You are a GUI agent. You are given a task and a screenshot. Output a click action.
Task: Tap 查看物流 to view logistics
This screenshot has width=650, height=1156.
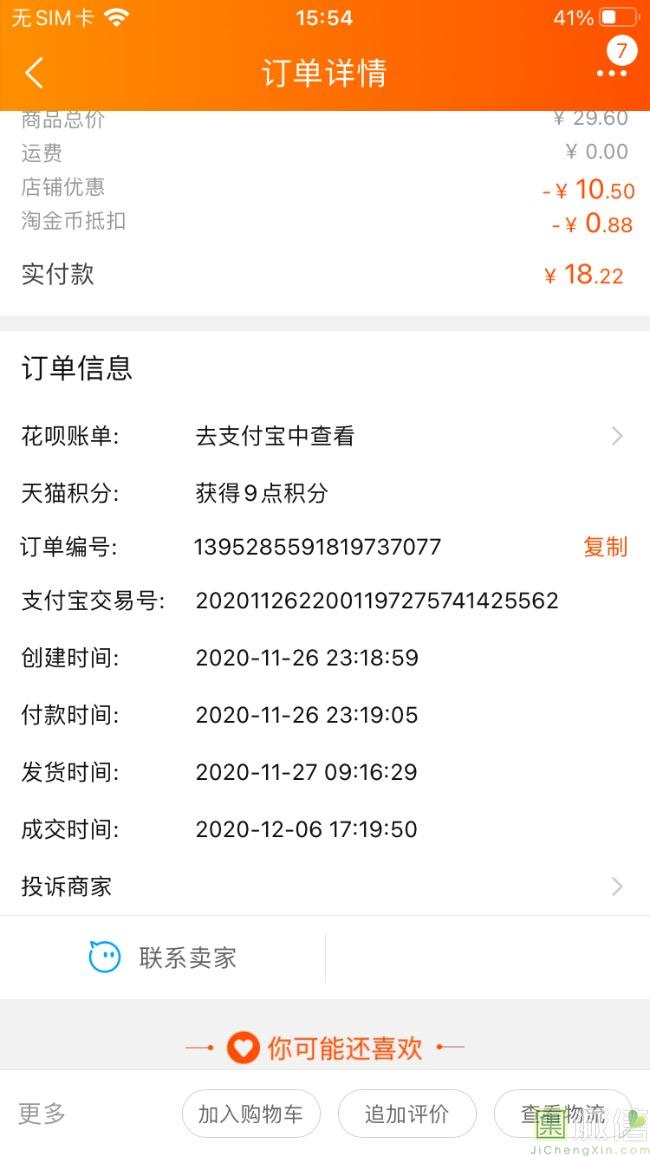563,1113
